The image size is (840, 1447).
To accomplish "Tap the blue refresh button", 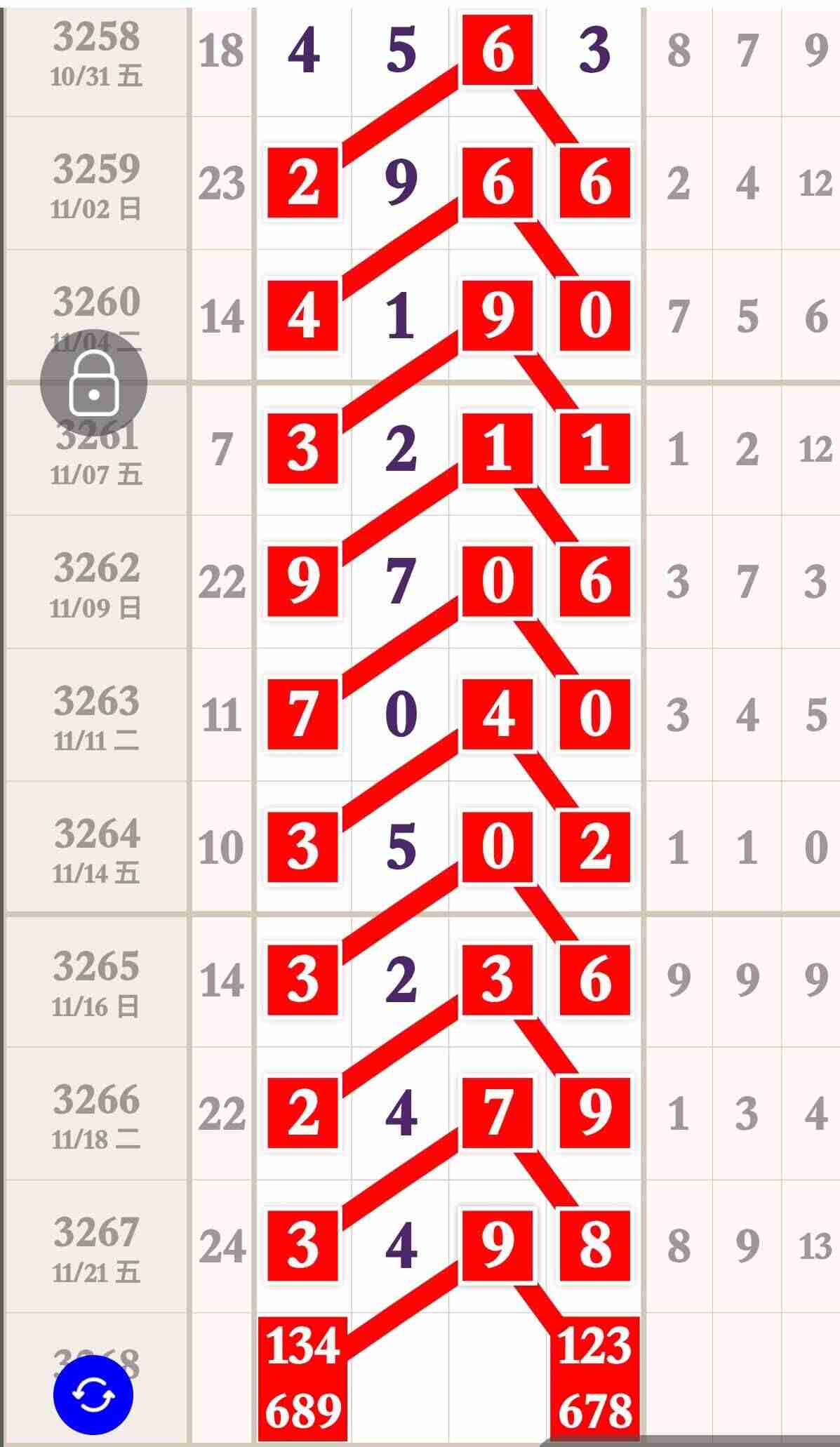I will tap(93, 1395).
